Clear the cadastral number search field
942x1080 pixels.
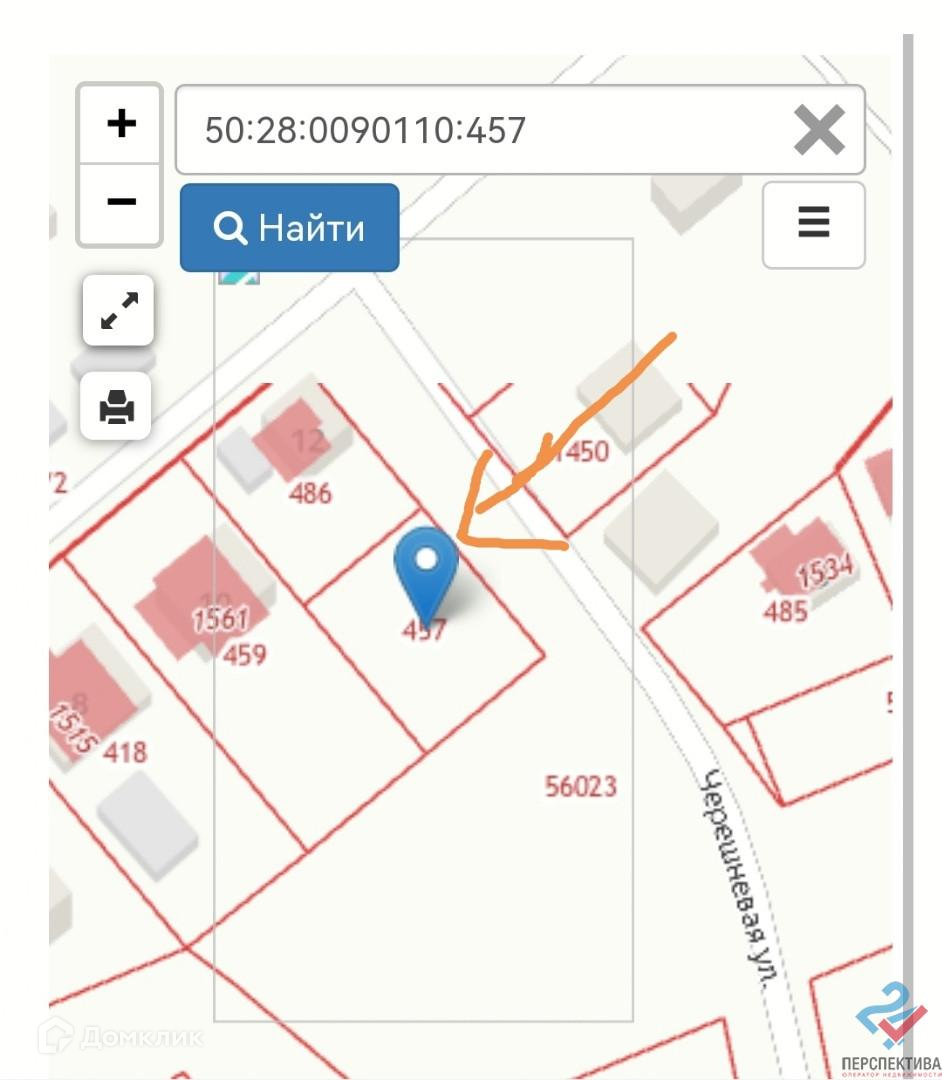point(818,131)
